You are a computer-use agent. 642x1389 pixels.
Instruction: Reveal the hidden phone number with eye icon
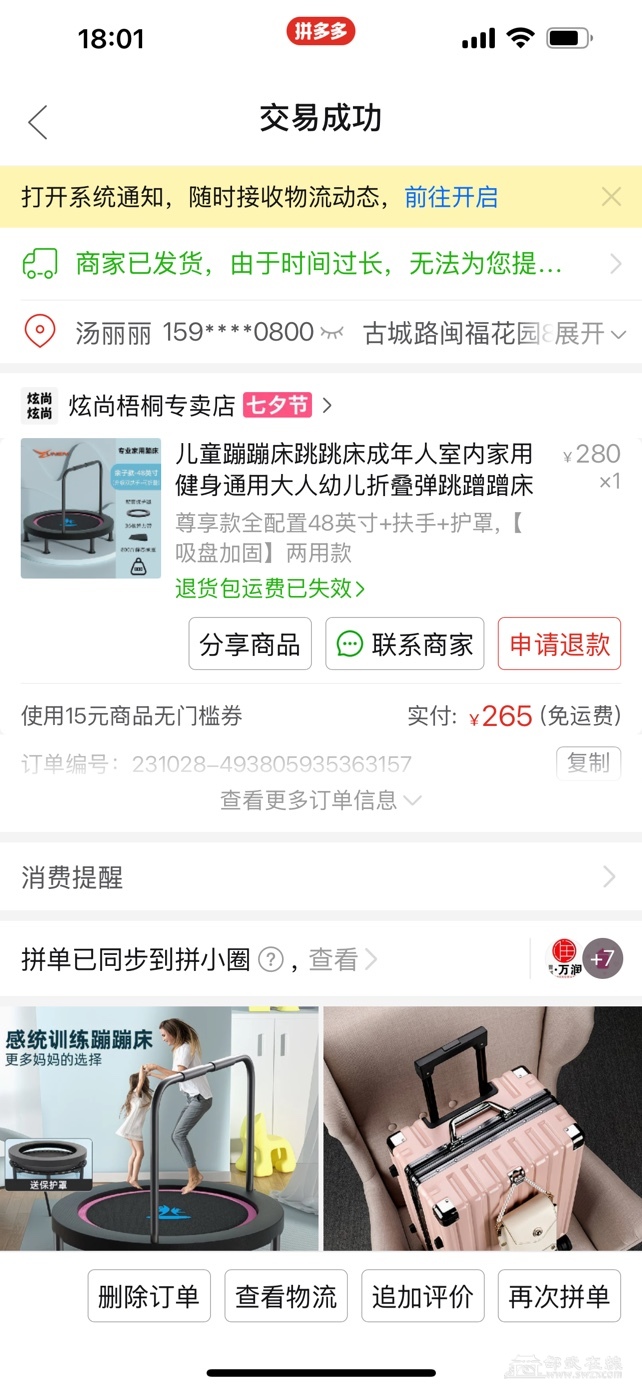pos(332,332)
